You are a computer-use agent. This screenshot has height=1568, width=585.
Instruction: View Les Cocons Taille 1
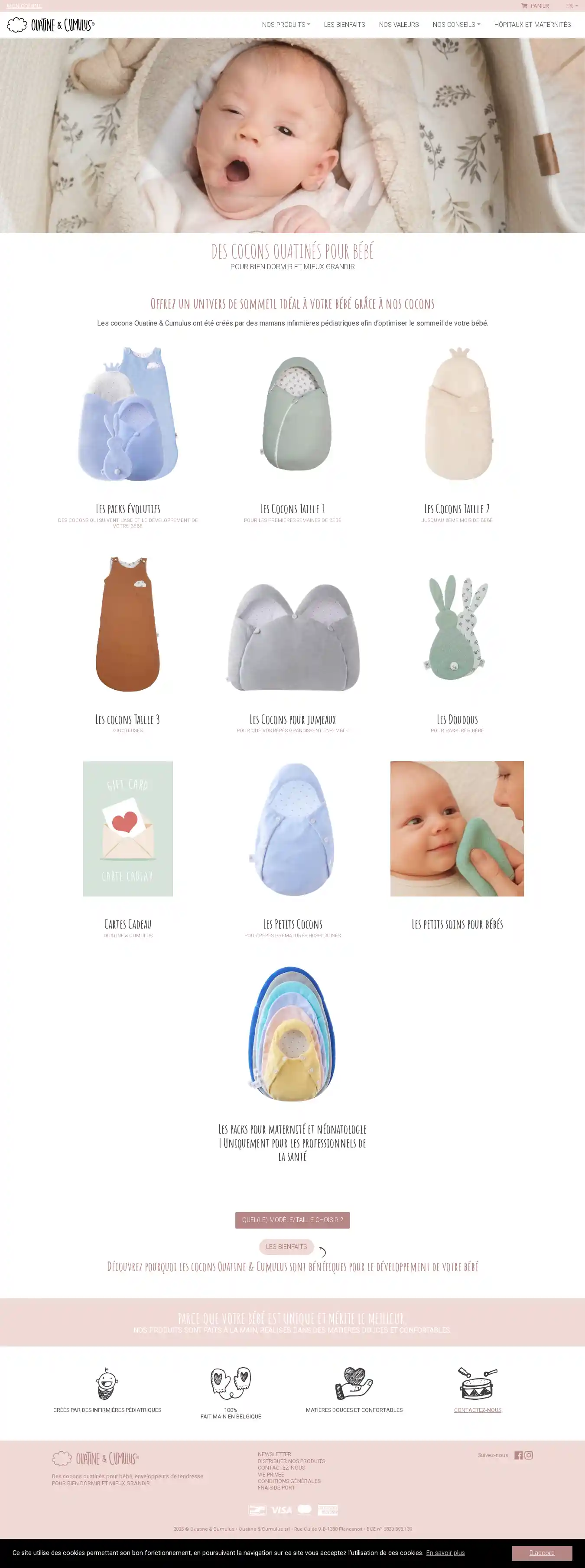(292, 508)
